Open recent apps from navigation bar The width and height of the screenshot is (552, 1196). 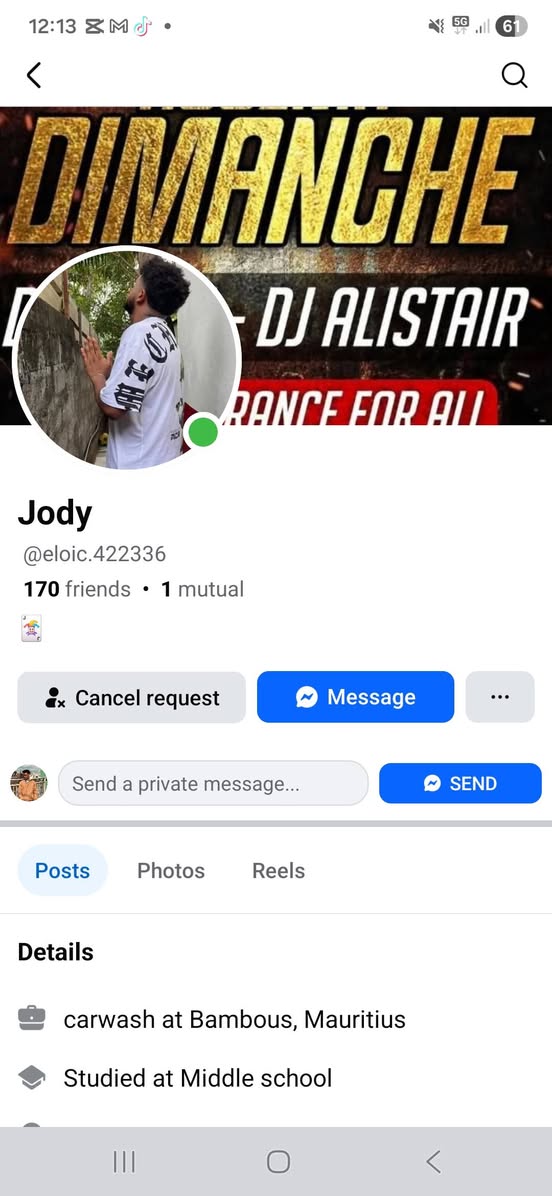point(124,1162)
